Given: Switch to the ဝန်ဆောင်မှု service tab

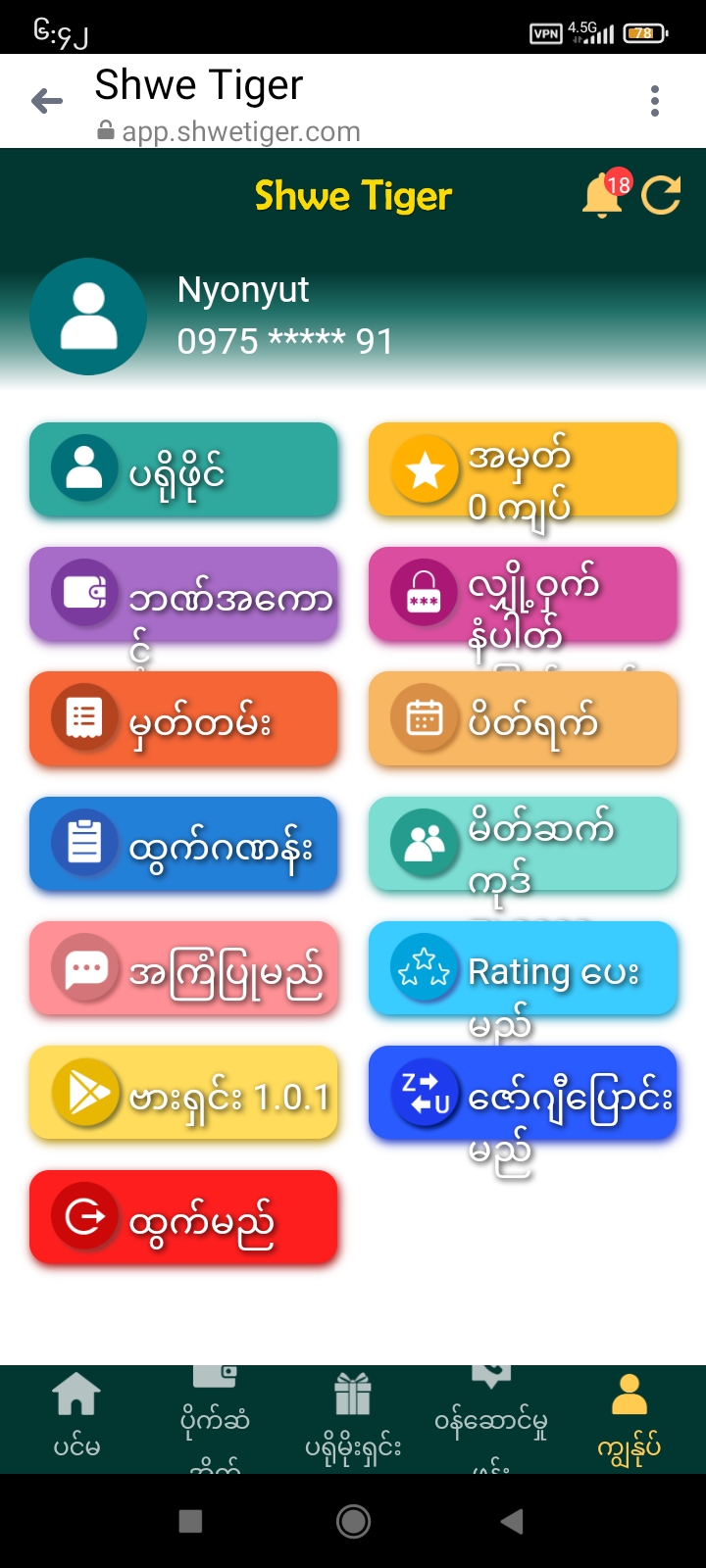Looking at the screenshot, I should click(490, 1416).
